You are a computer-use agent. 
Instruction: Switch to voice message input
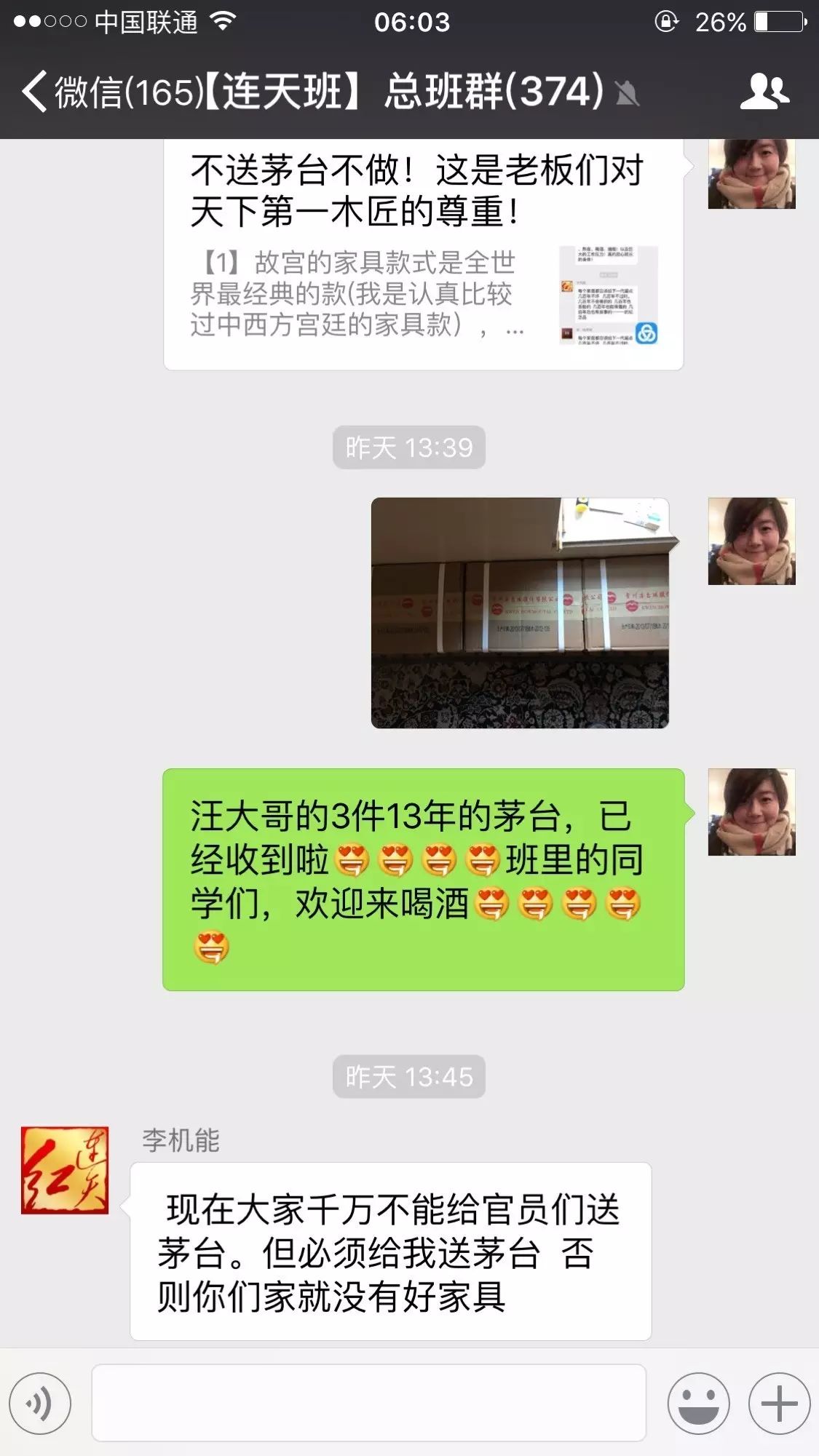point(40,1403)
